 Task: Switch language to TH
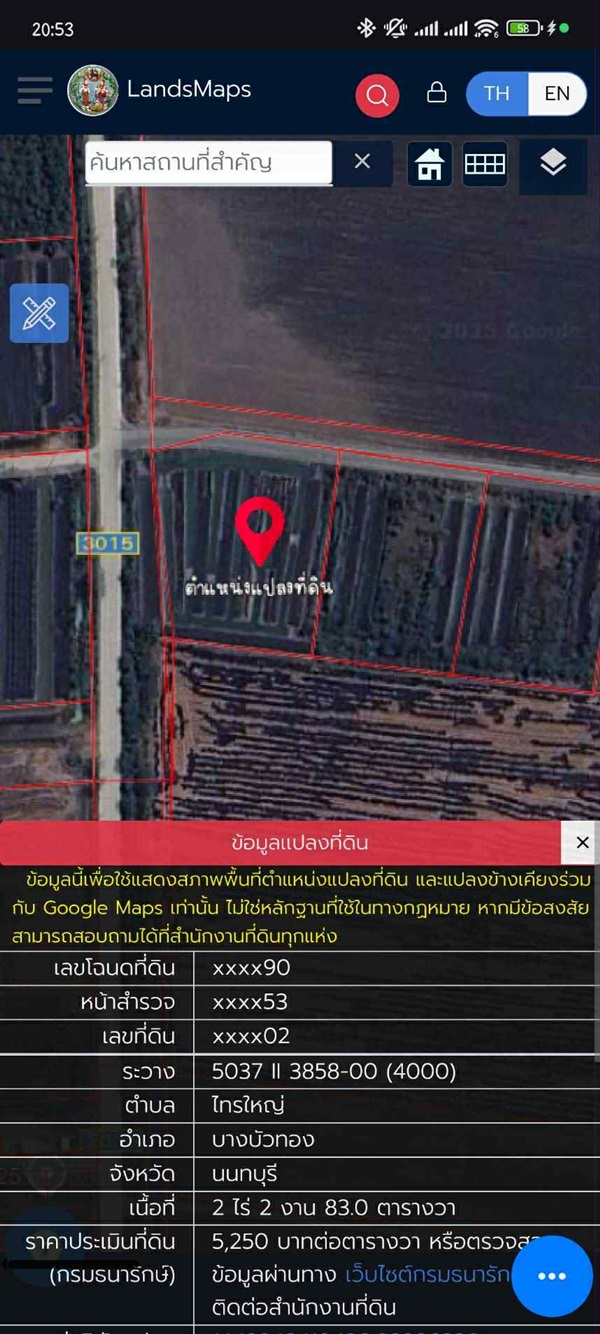pos(496,94)
